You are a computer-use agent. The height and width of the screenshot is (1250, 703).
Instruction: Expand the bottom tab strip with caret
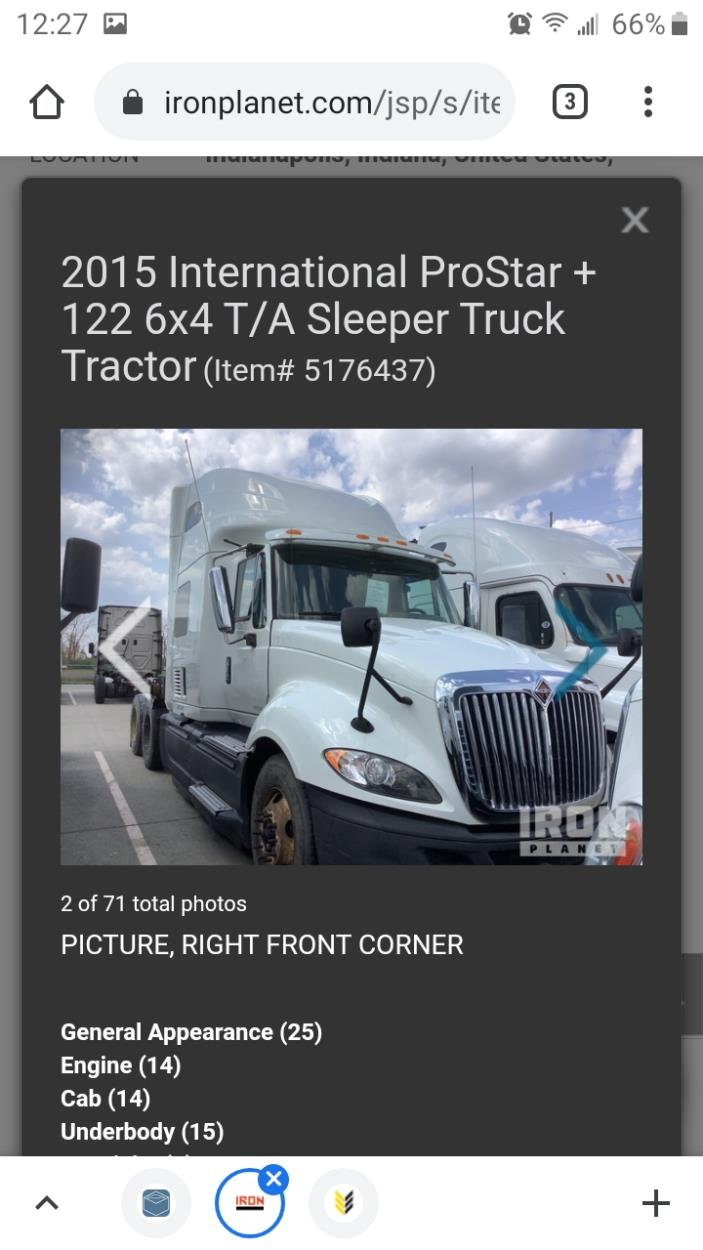(47, 1203)
